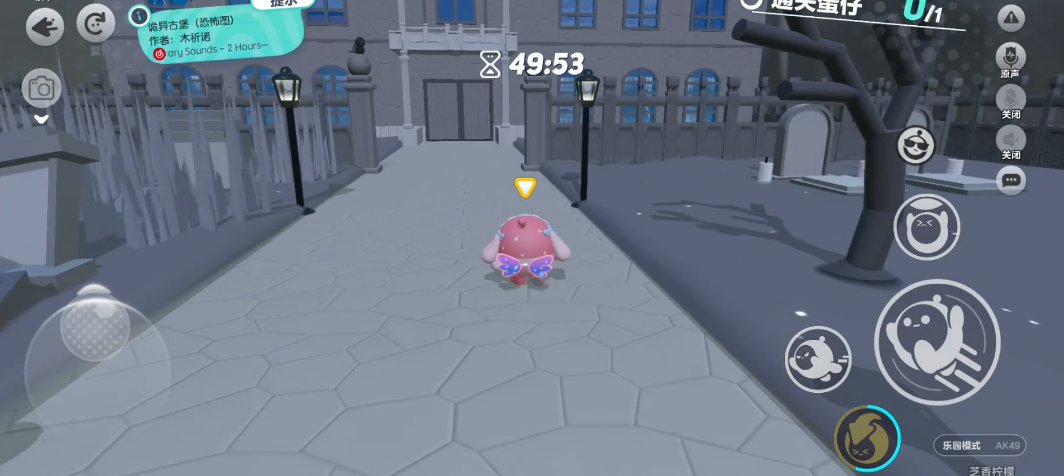Screen dimensions: 1064x476
Task: Tap the large roll dash button
Action: 936,343
